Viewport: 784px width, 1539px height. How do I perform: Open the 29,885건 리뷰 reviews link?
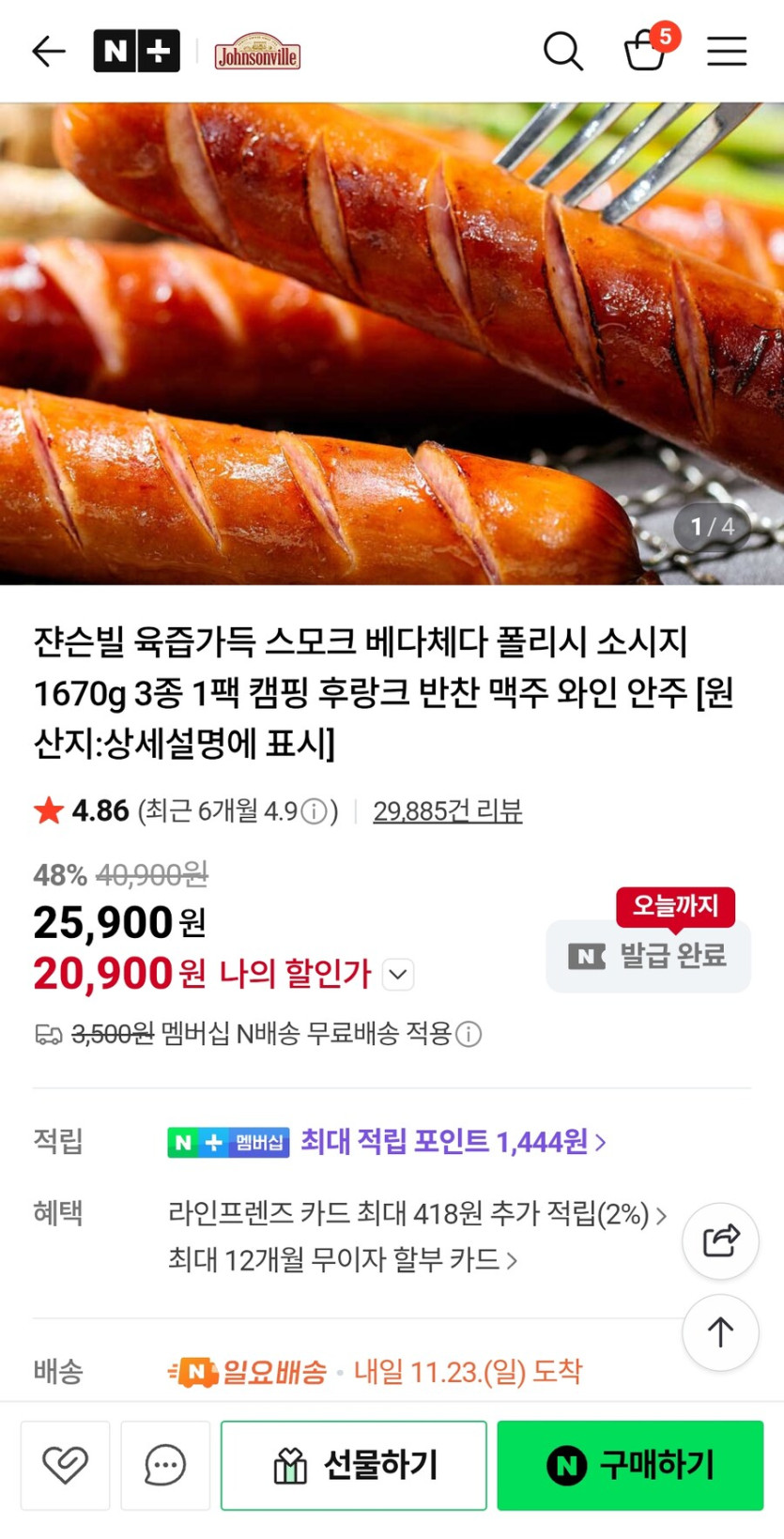(x=448, y=811)
